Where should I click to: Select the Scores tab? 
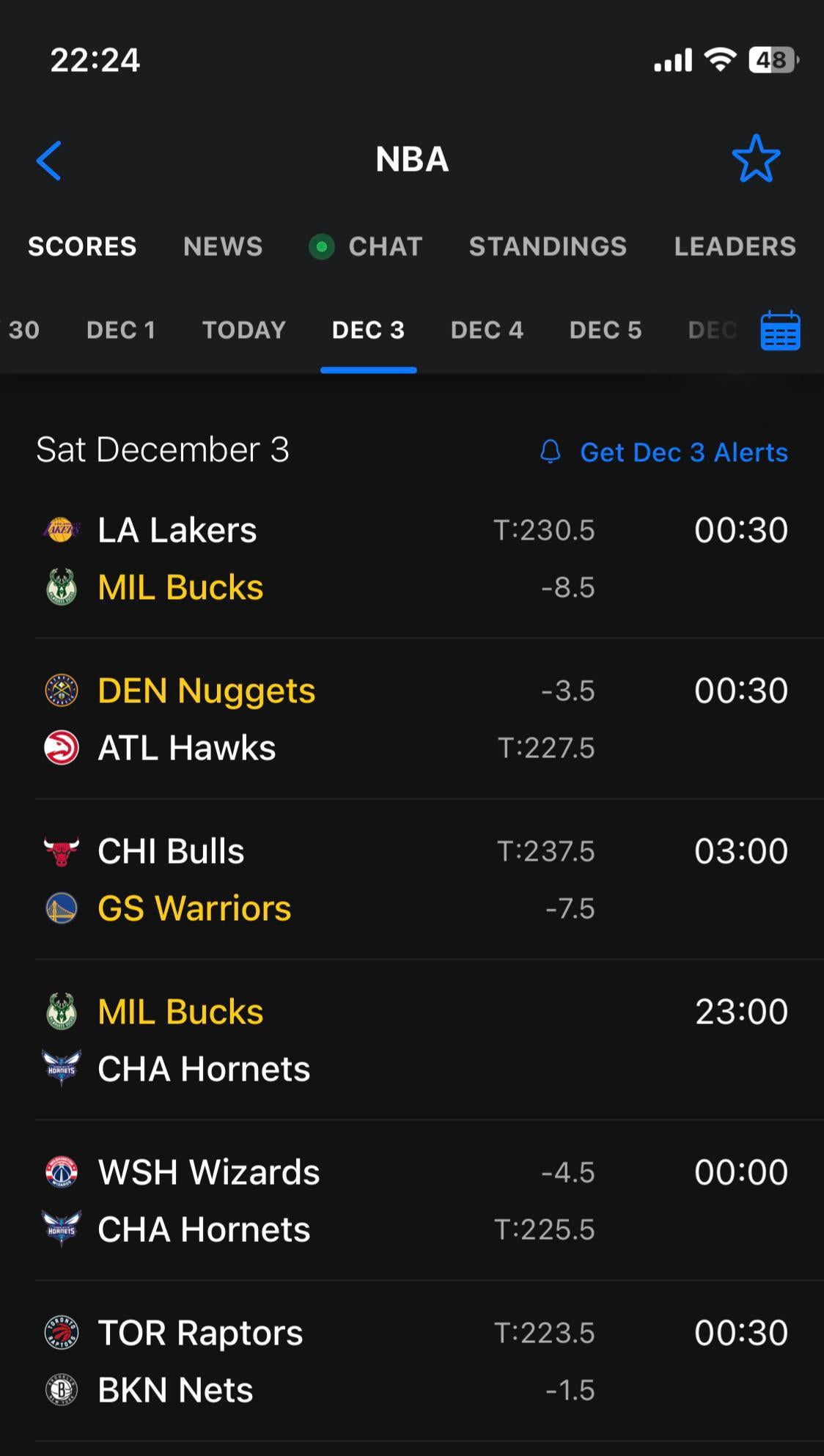82,246
